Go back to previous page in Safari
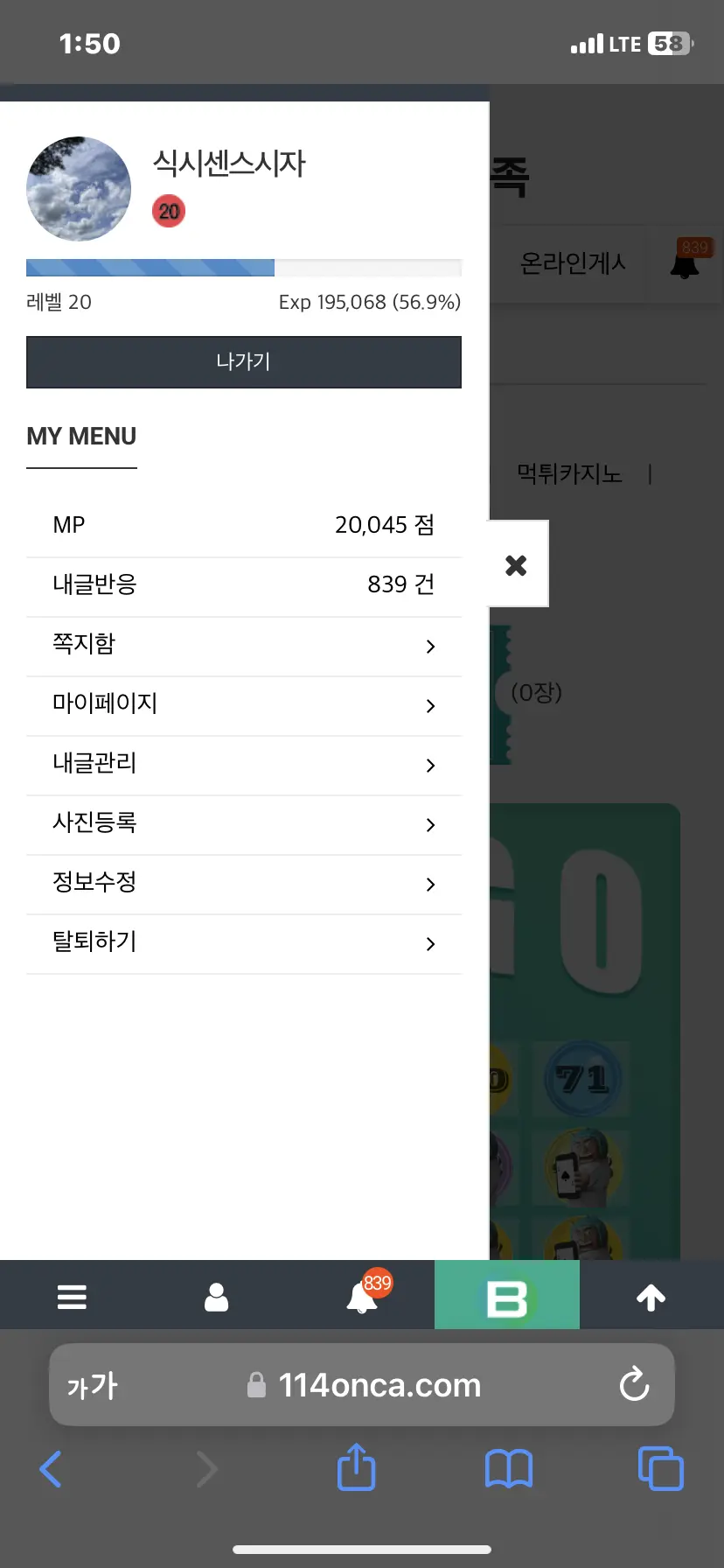The image size is (724, 1568). pos(51,1468)
